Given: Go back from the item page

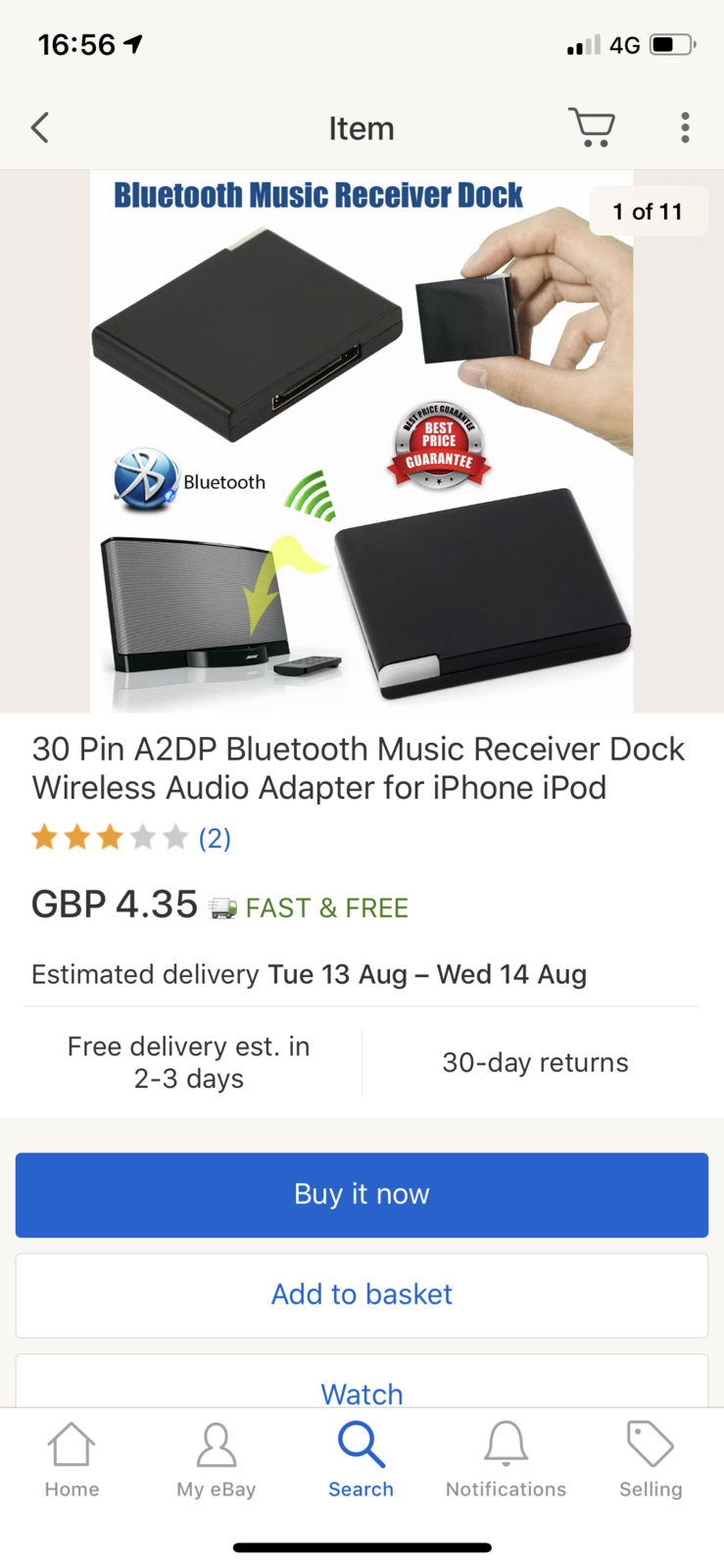Looking at the screenshot, I should coord(40,127).
